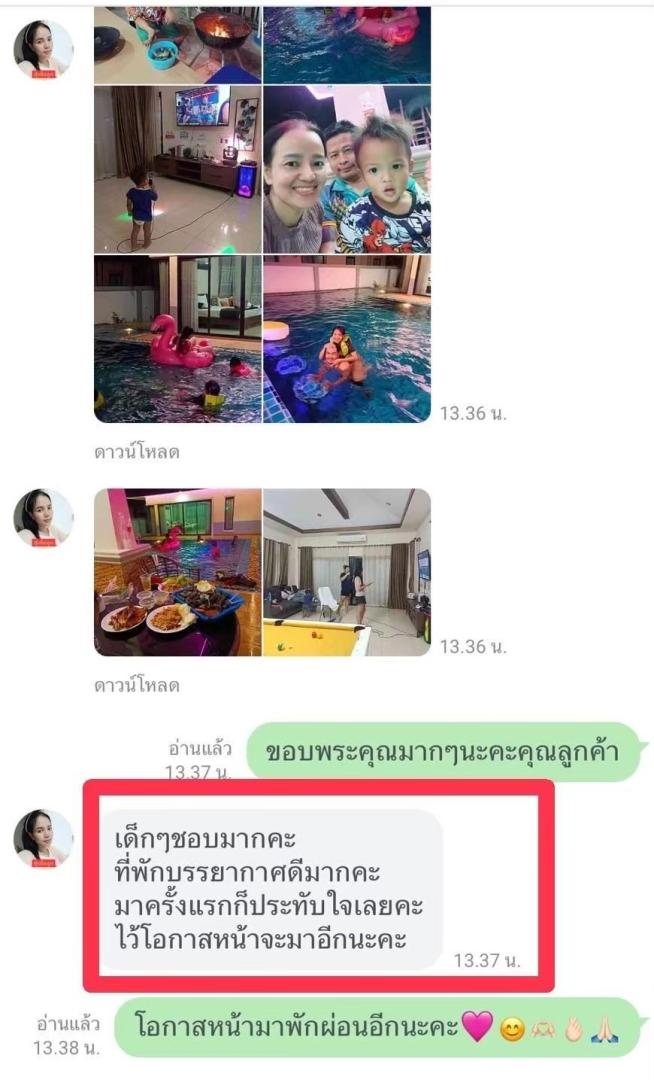Open sender's avatar beside the เด็กๆชอบมากคะ message

43,838
